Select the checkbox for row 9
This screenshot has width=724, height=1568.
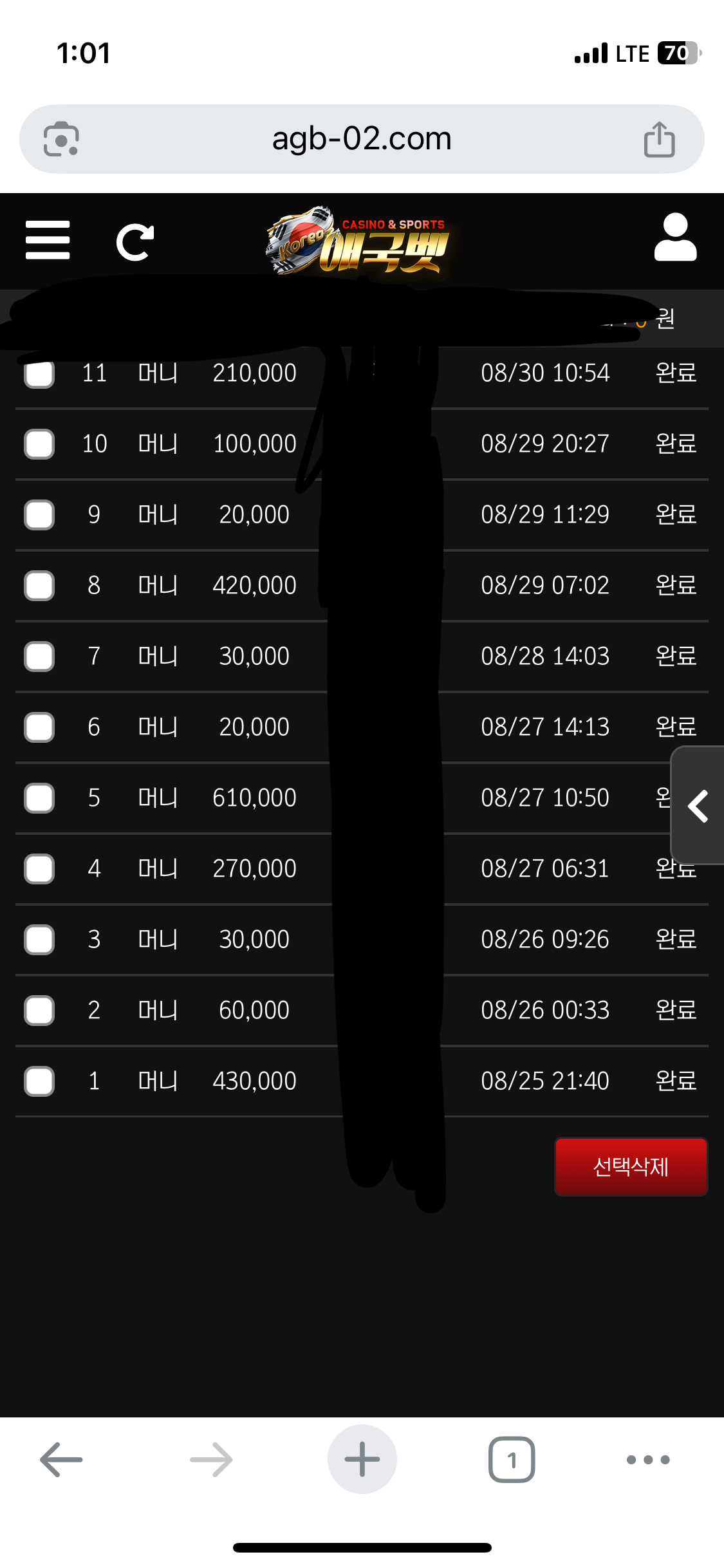[x=39, y=515]
